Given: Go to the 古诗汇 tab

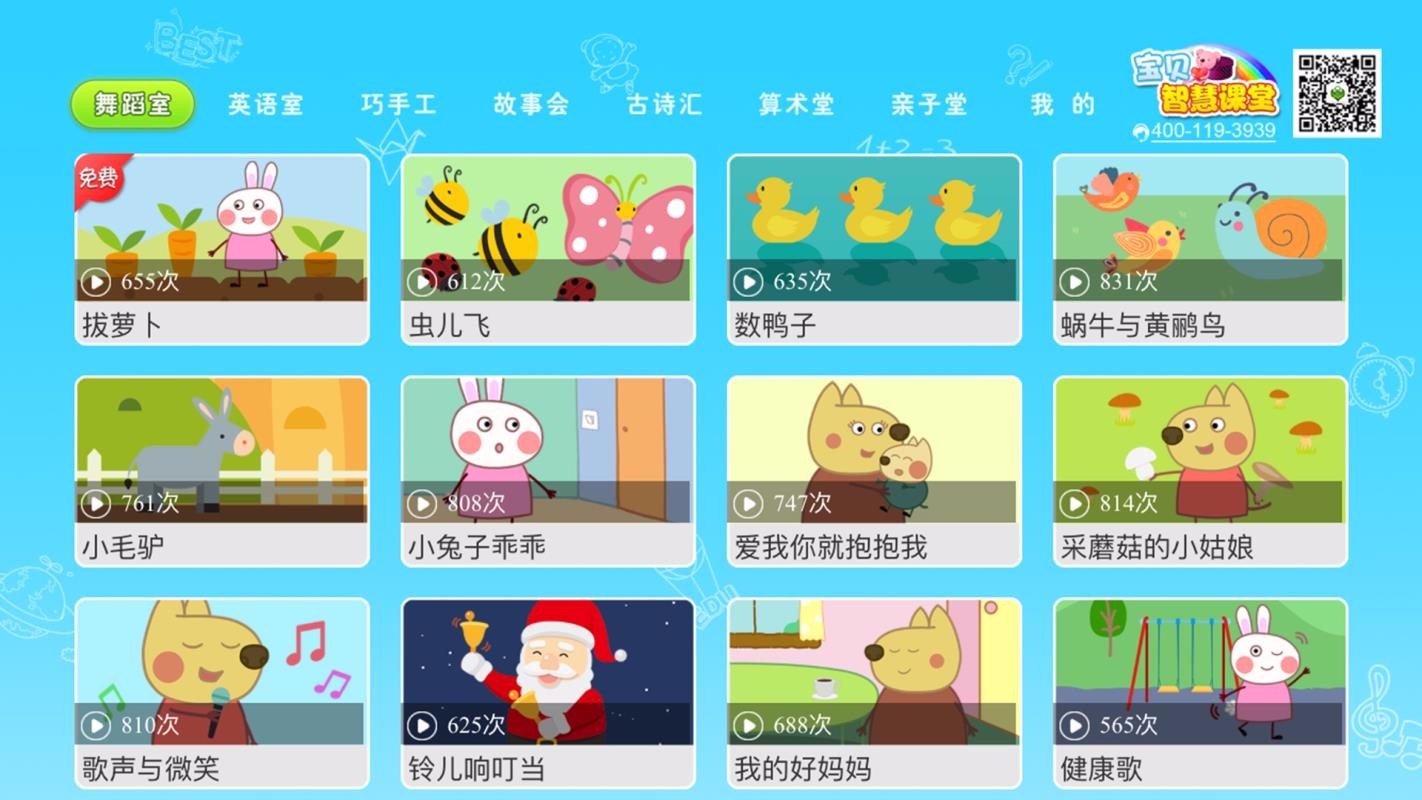Looking at the screenshot, I should [664, 104].
